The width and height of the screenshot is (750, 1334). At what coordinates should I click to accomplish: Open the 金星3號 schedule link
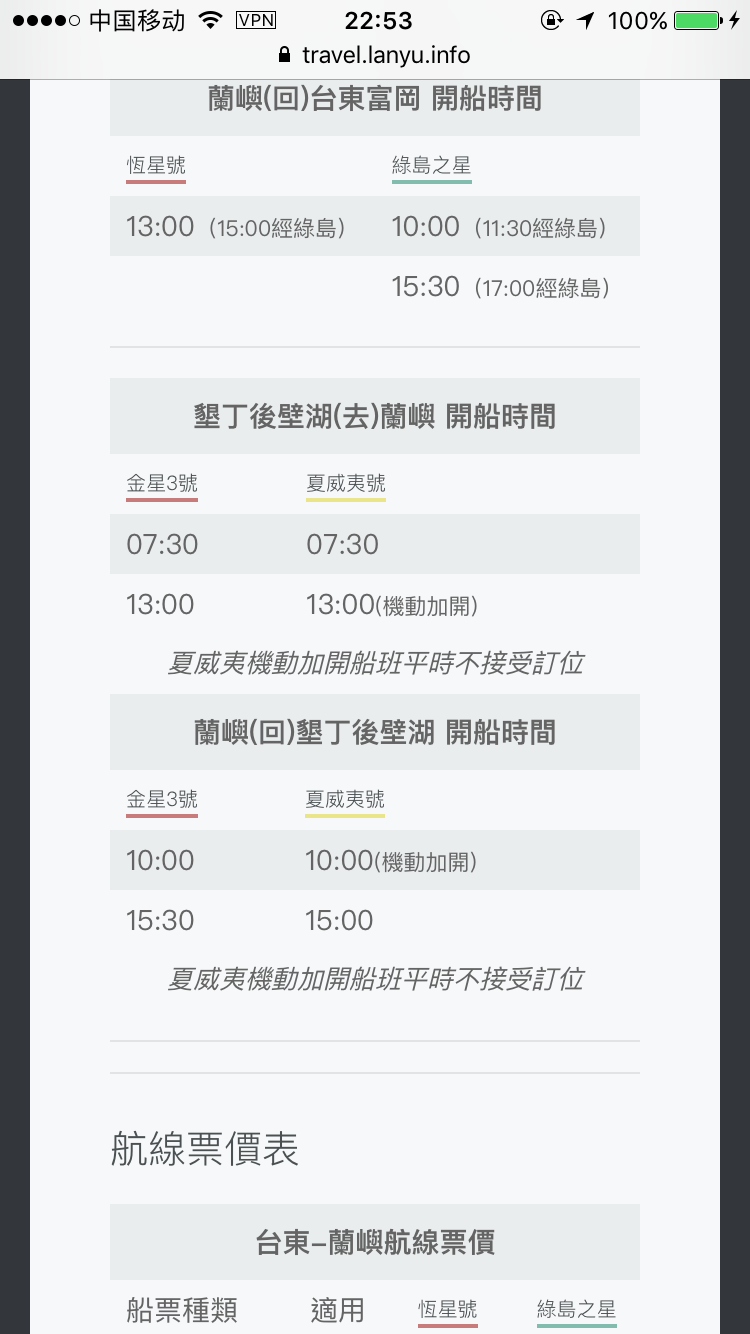click(160, 483)
